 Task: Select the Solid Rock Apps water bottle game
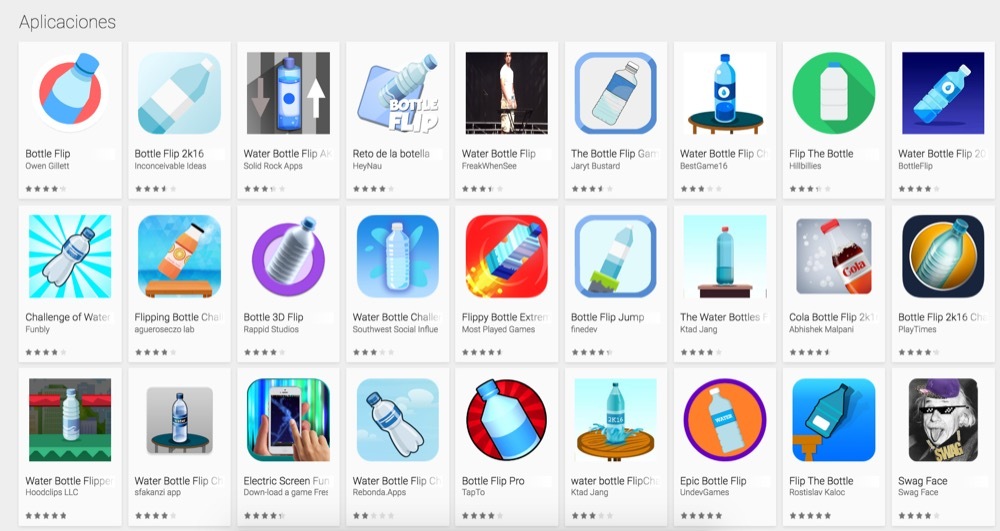click(288, 94)
